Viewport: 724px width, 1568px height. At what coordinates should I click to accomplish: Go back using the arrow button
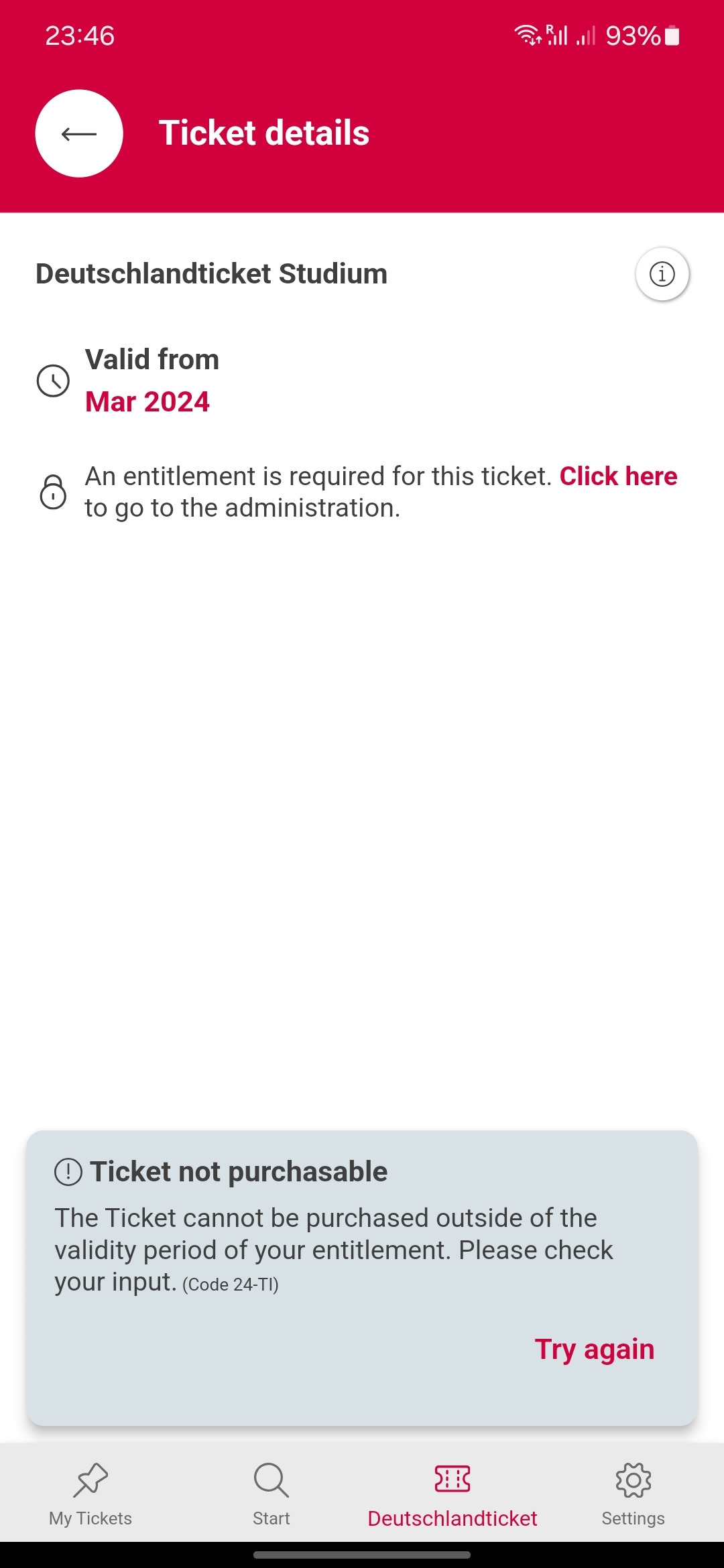[79, 133]
